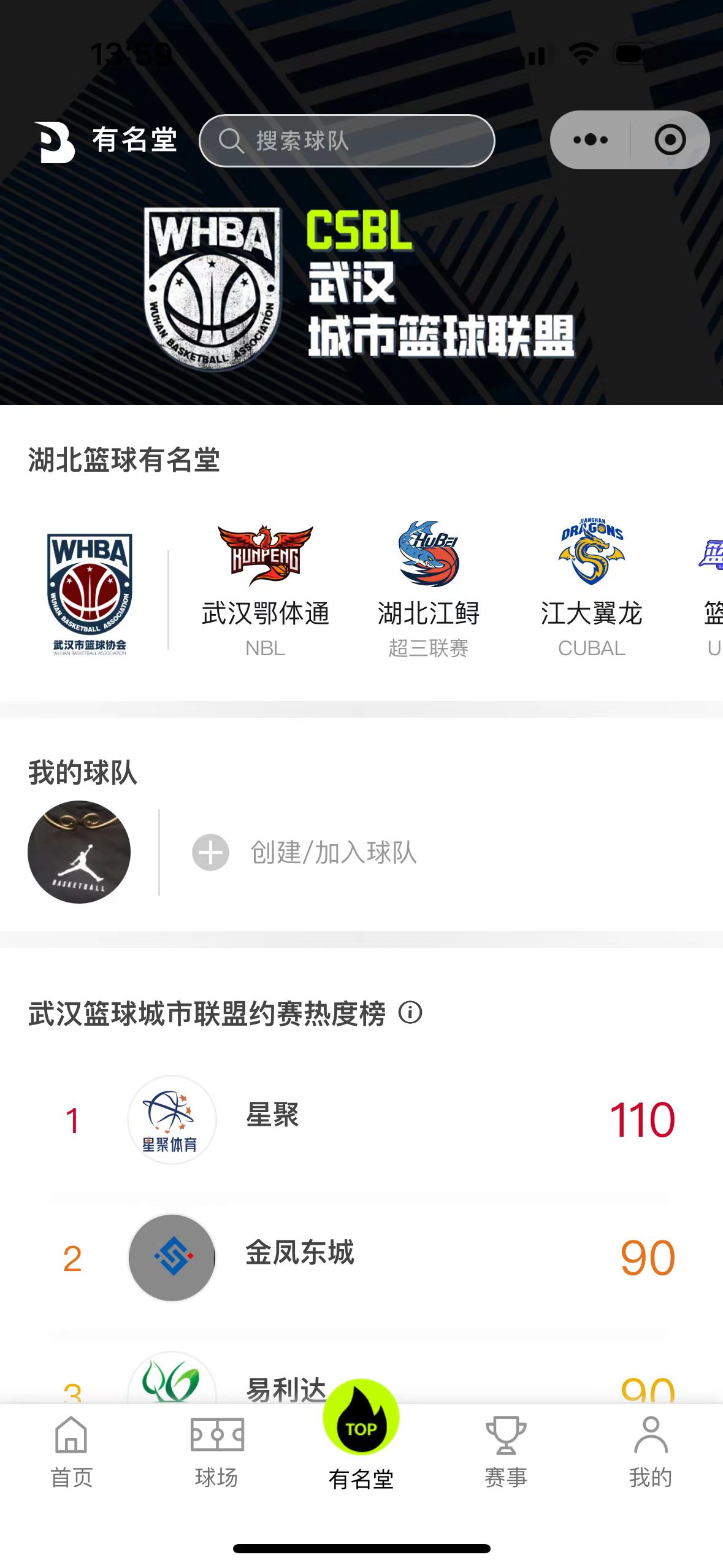Image resolution: width=723 pixels, height=1568 pixels.
Task: Open the rank 1 team 星聚
Action: (x=361, y=1120)
